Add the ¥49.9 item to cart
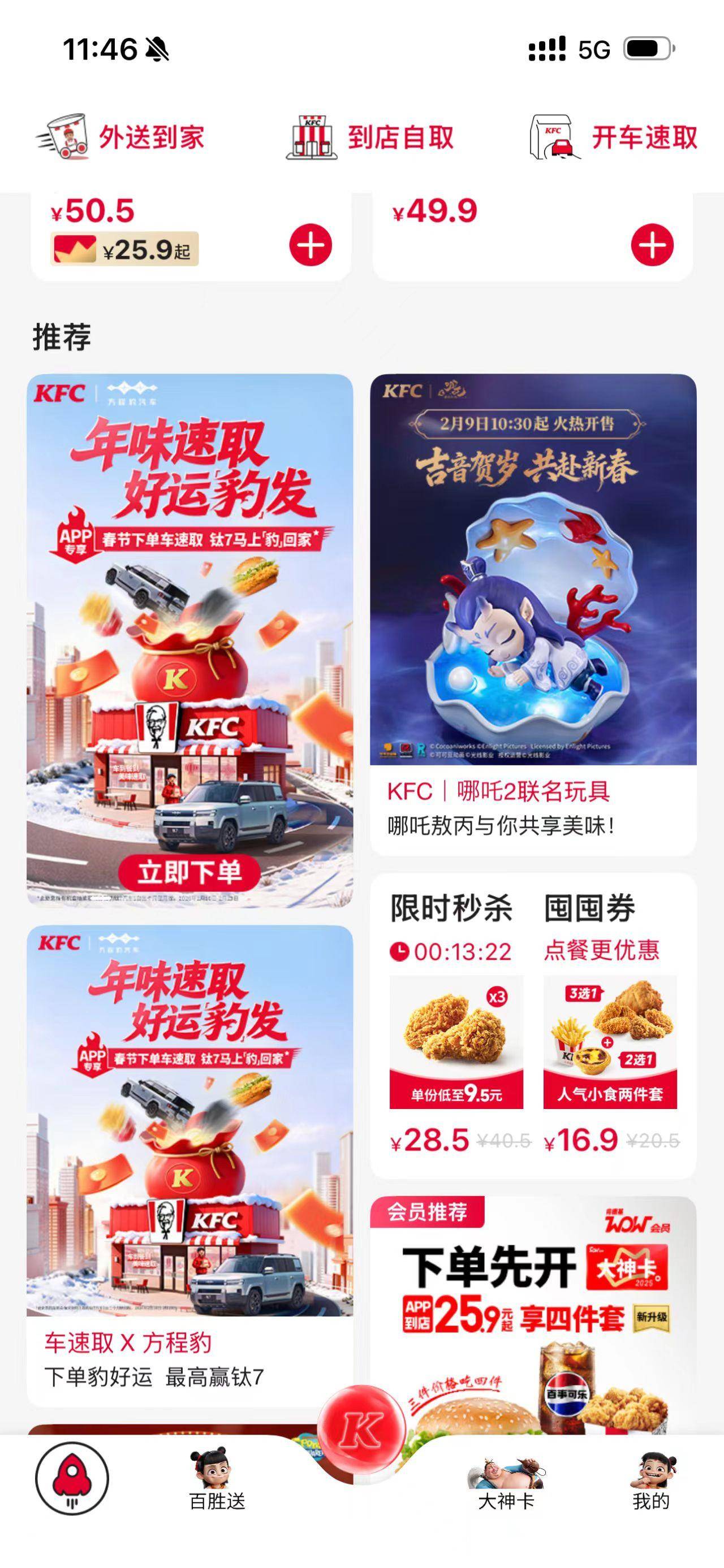This screenshot has height=1568, width=724. [652, 245]
